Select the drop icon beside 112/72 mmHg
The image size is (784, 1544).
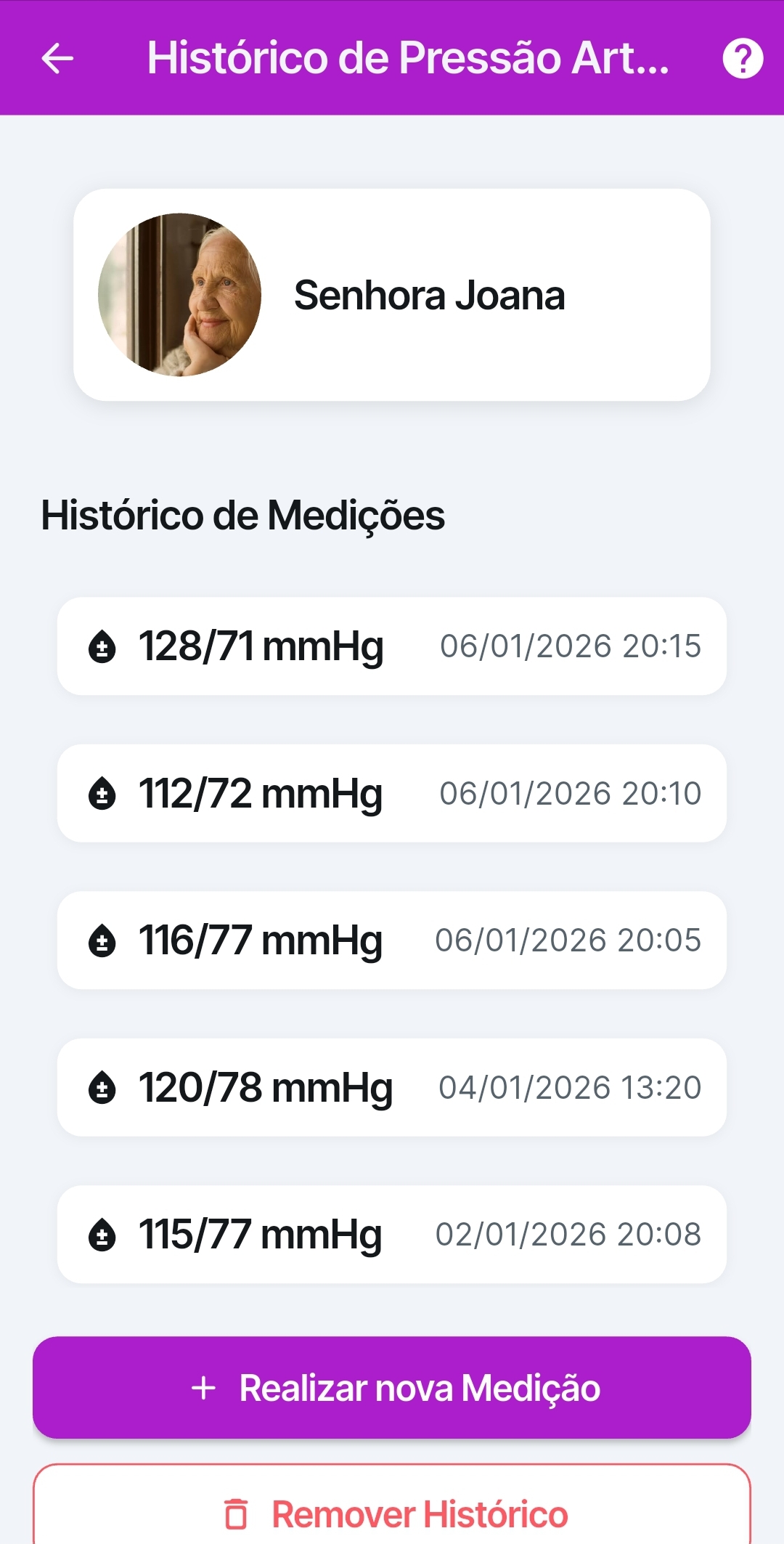pos(104,793)
